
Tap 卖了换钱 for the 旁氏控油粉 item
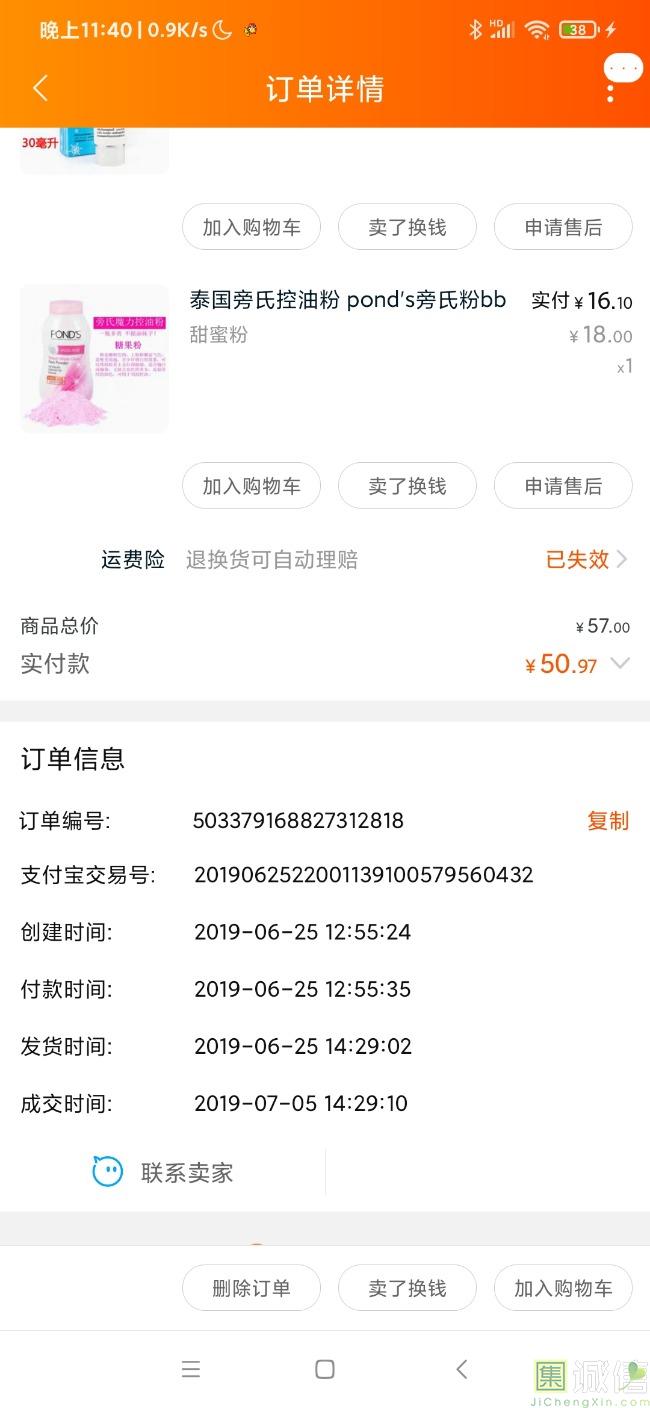tap(407, 486)
